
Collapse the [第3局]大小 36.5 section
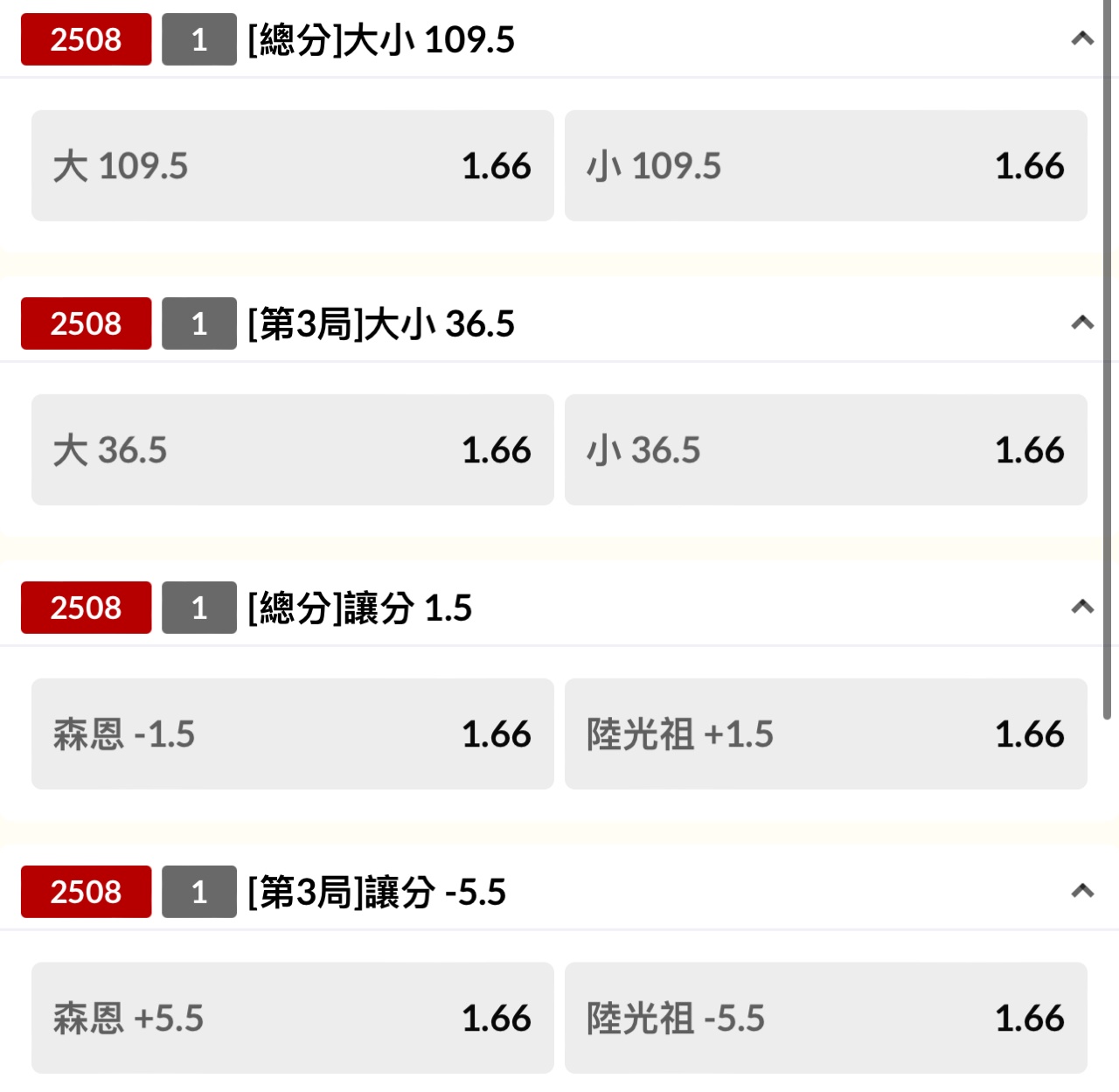[x=1082, y=323]
